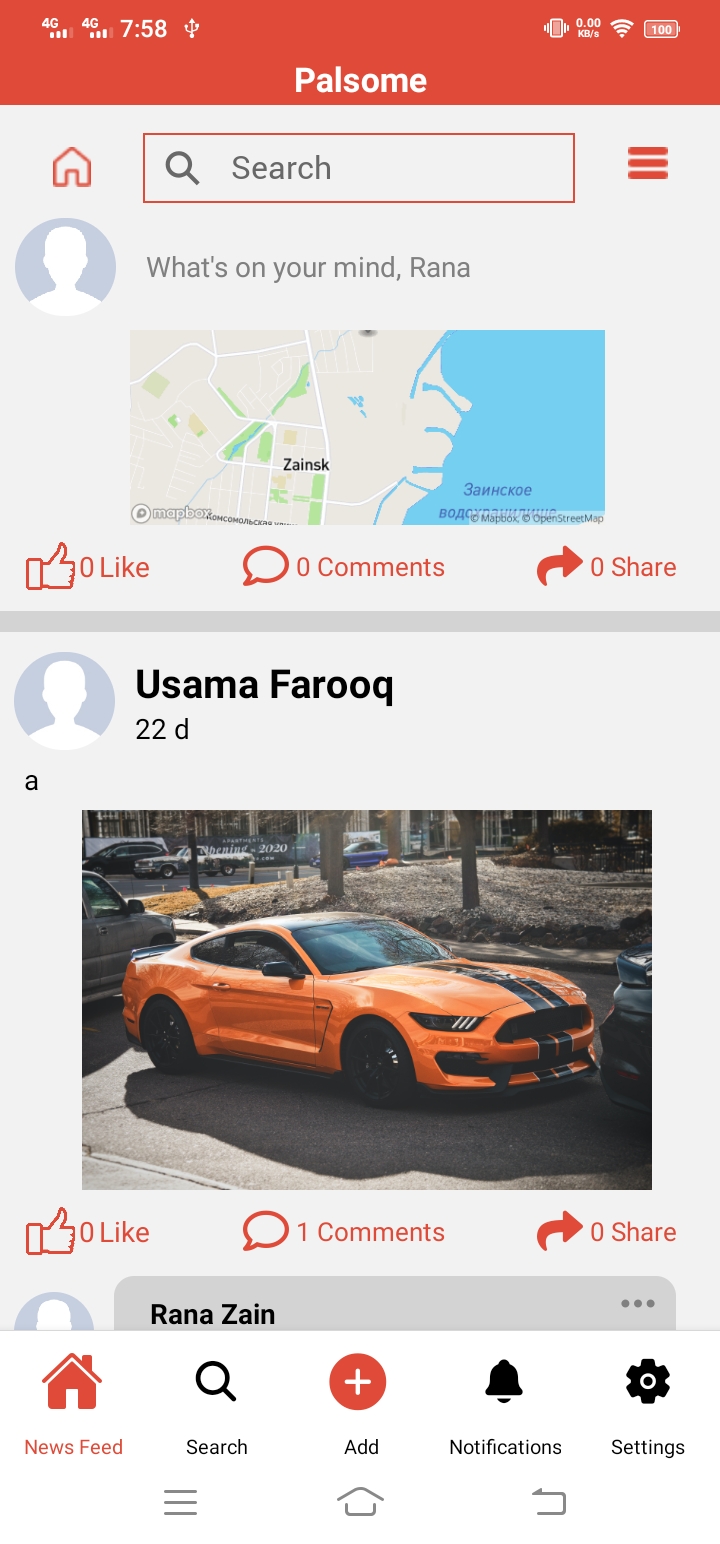This screenshot has width=720, height=1544.
Task: Share Usama Farooq's post
Action: (607, 1232)
